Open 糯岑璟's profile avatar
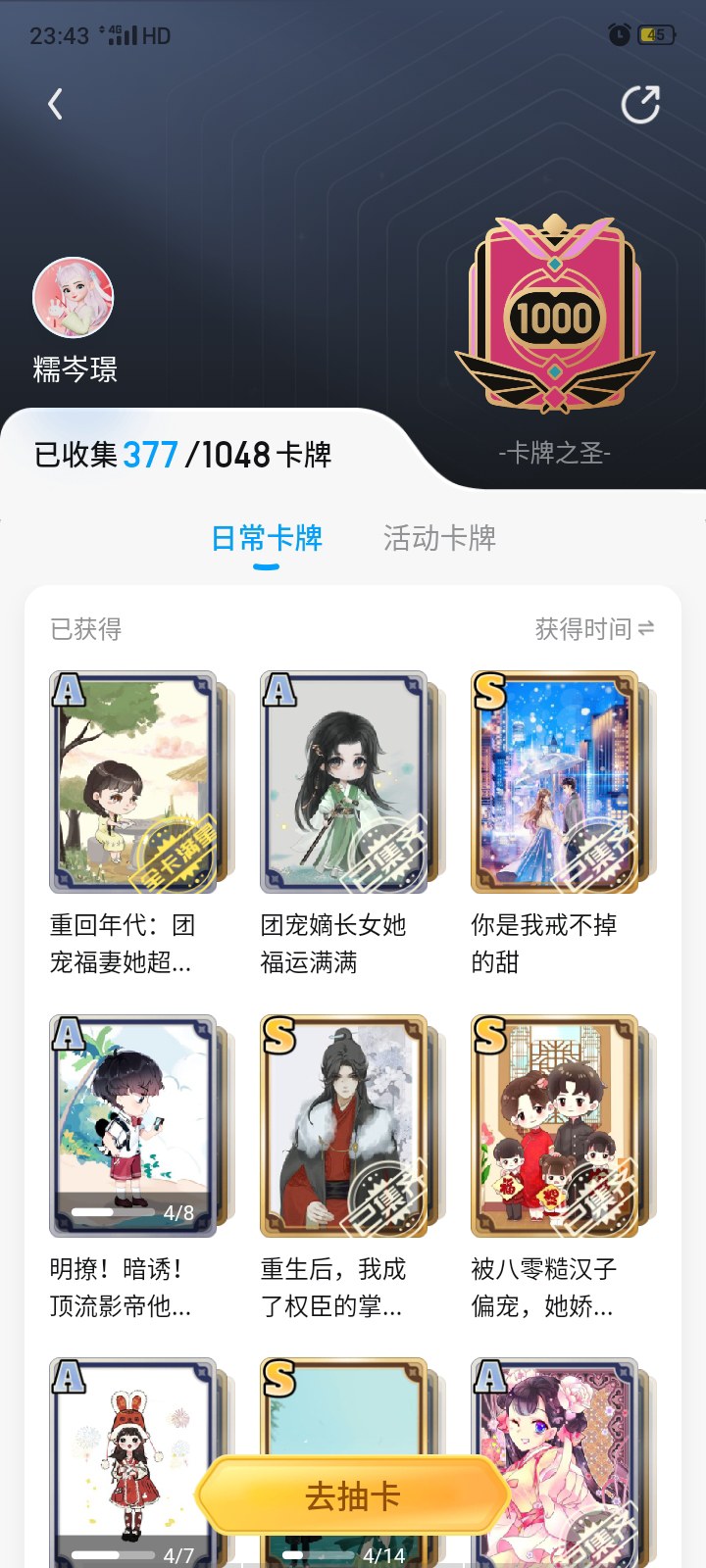706x1568 pixels. 74,298
